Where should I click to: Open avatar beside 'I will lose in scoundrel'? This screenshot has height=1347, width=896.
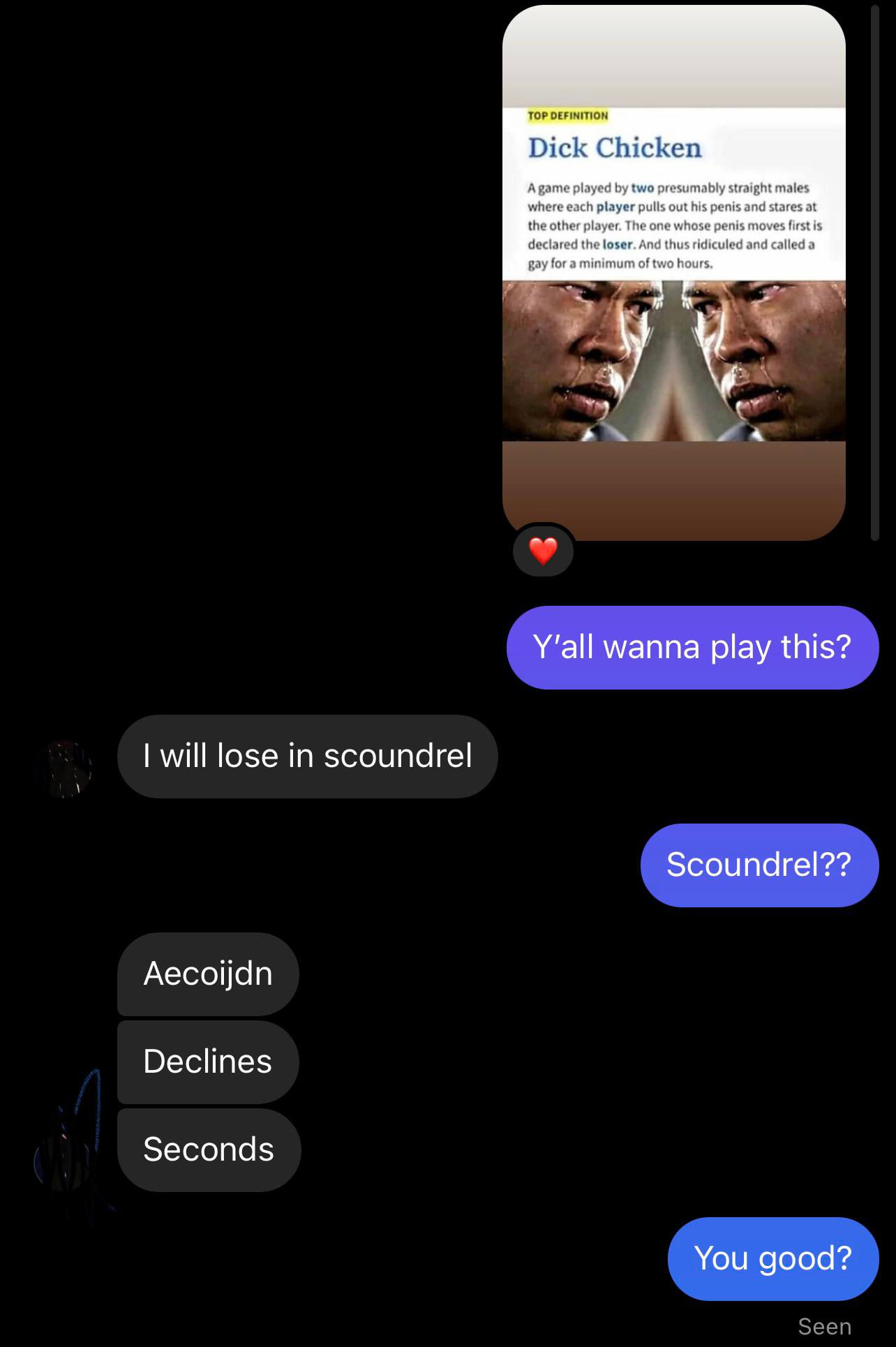point(66,769)
